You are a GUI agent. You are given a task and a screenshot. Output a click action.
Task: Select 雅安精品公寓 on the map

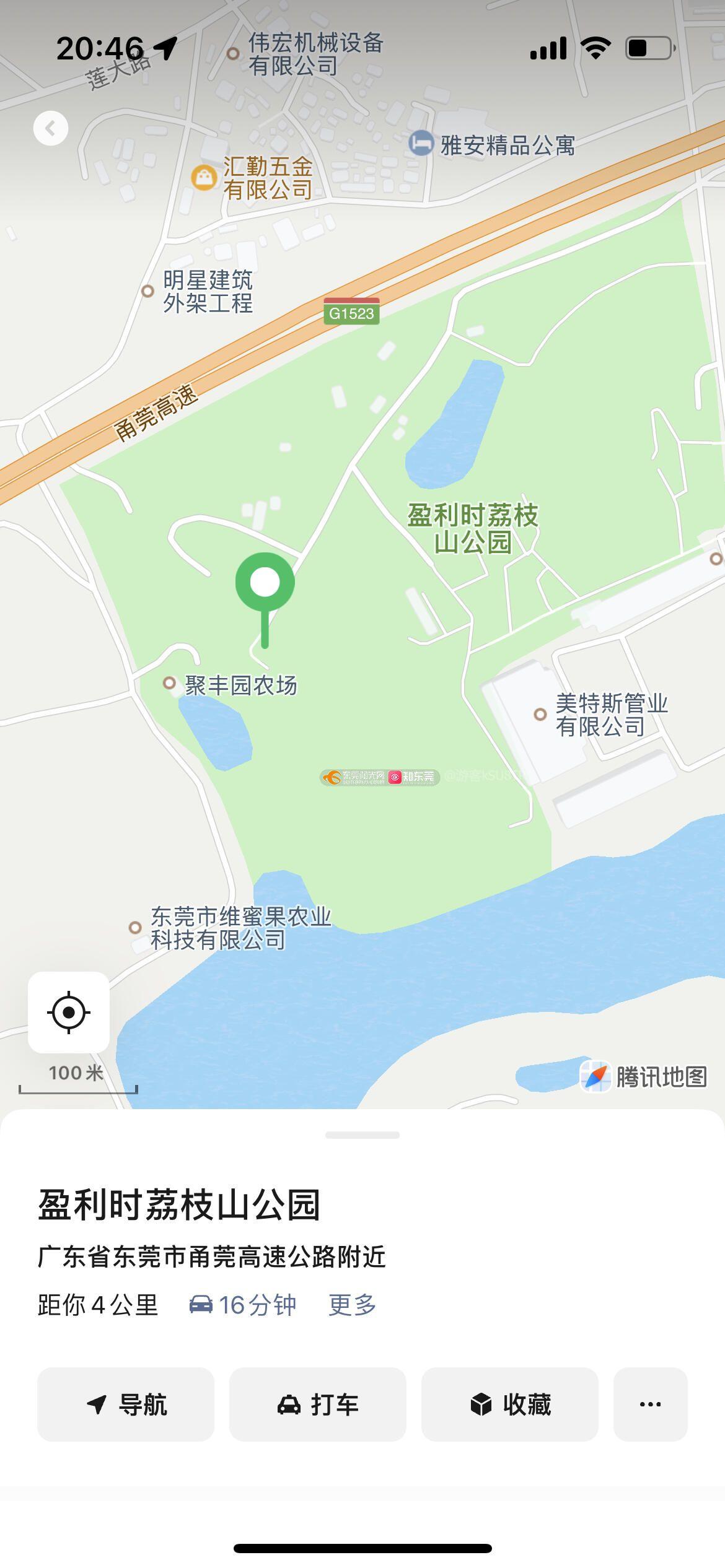(x=493, y=145)
